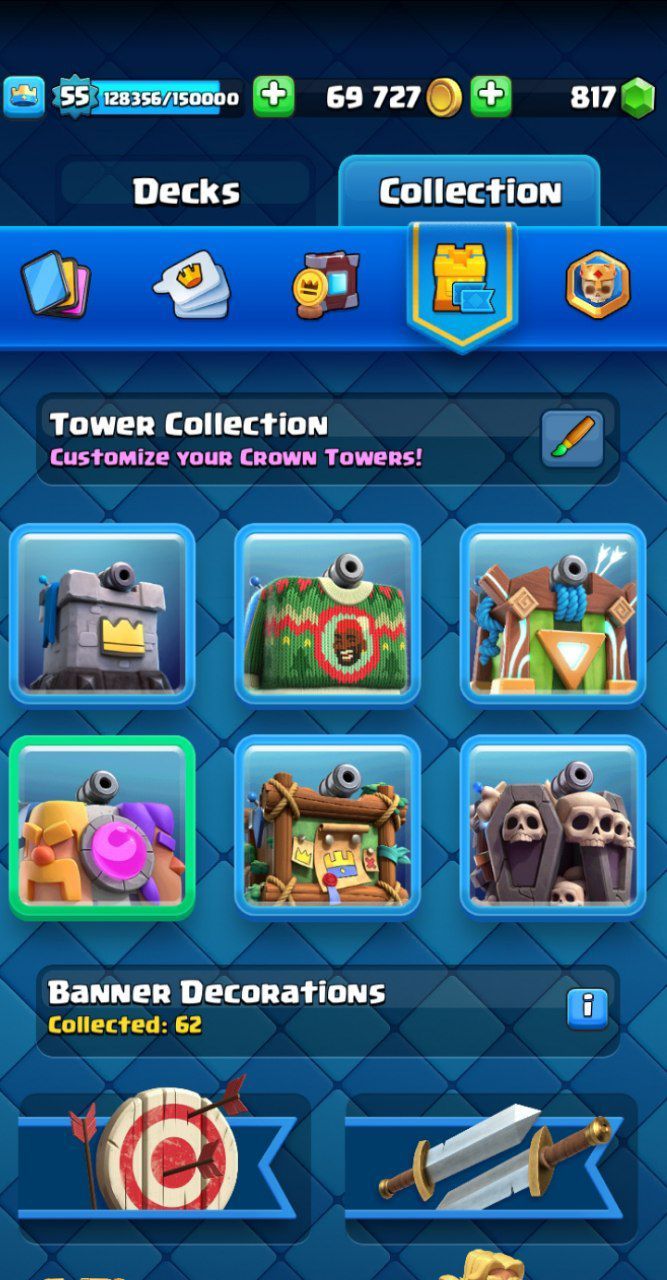Select the skull coffin tower skin

point(552,826)
